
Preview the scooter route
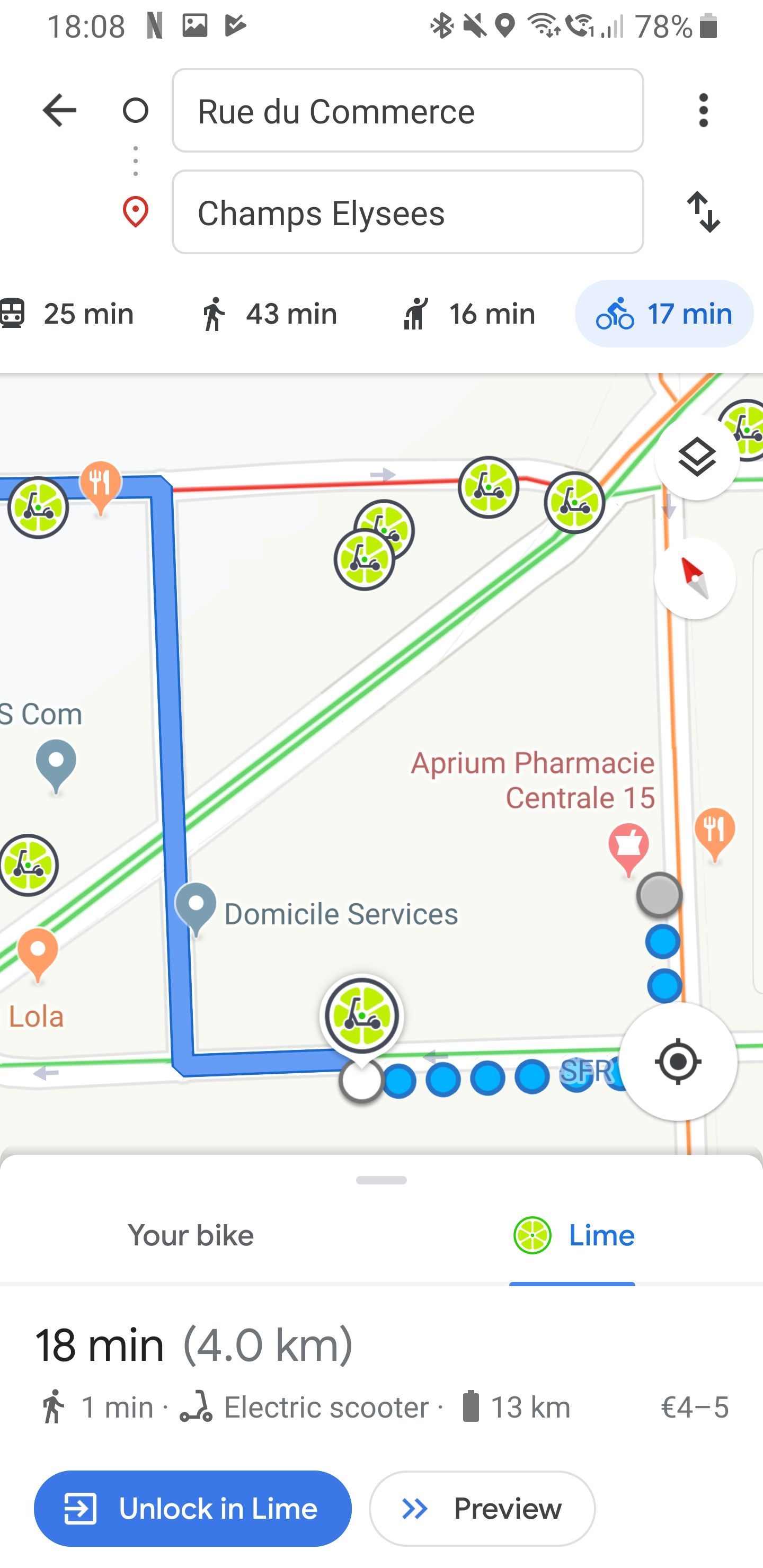tap(482, 1508)
